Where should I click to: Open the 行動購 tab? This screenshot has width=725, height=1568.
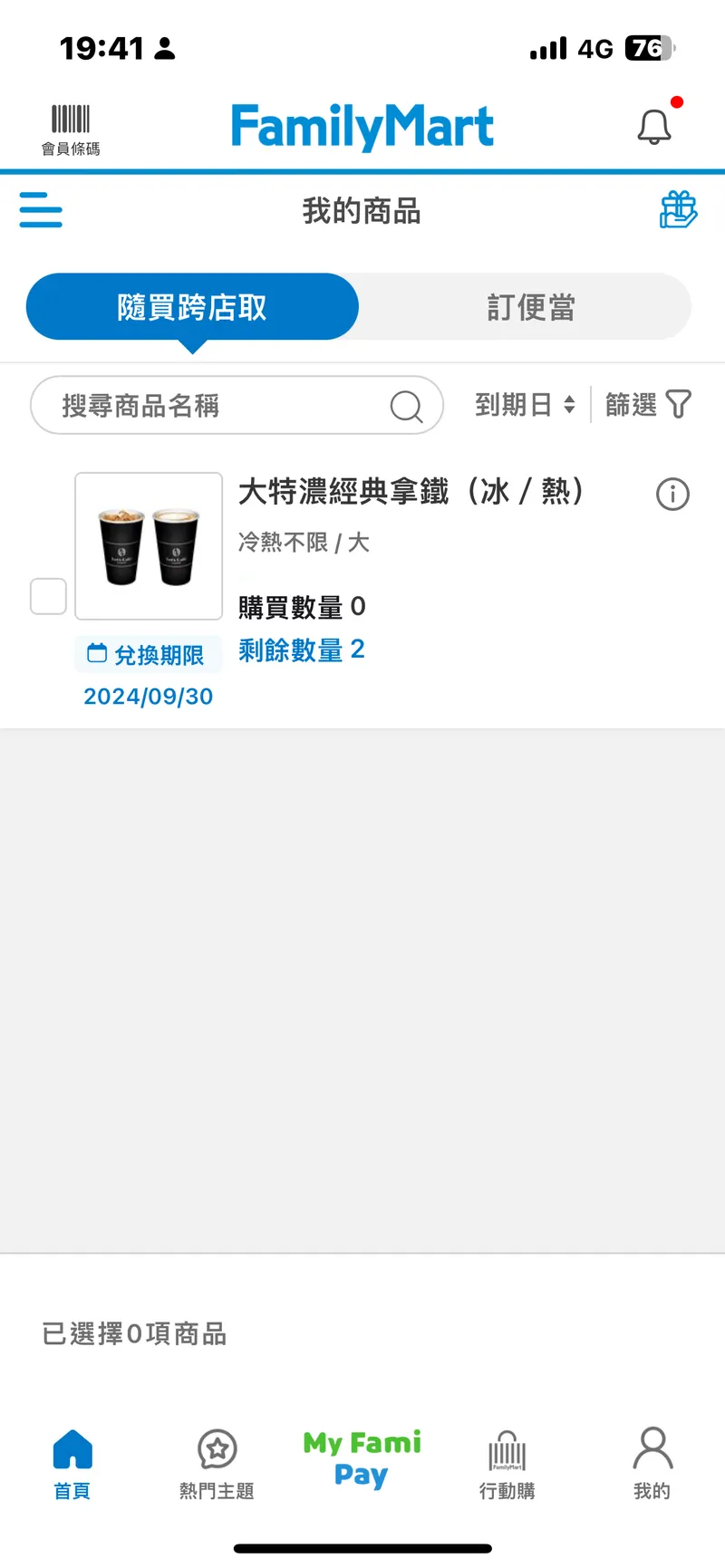507,1462
